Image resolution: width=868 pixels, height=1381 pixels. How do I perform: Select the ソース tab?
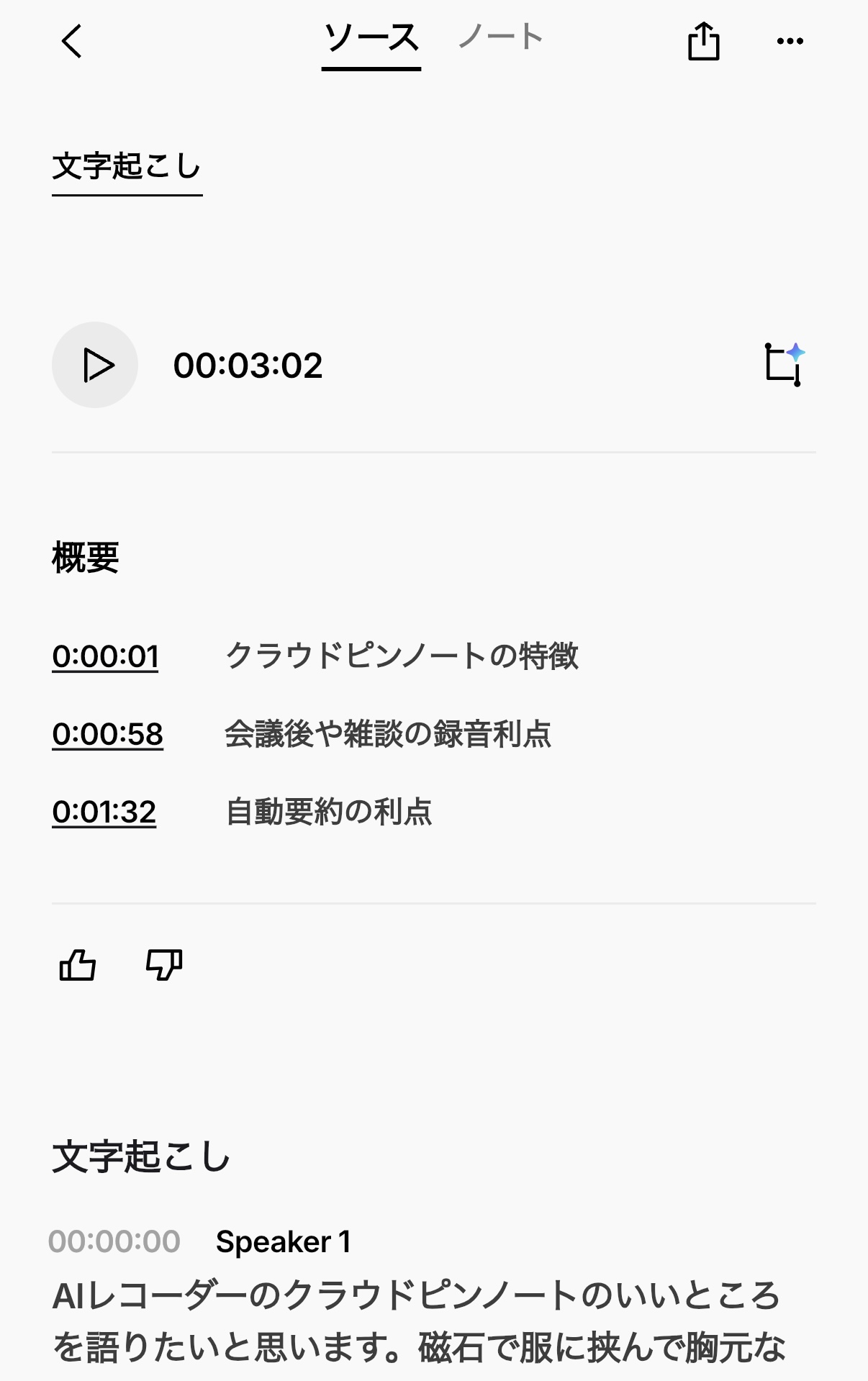point(371,39)
